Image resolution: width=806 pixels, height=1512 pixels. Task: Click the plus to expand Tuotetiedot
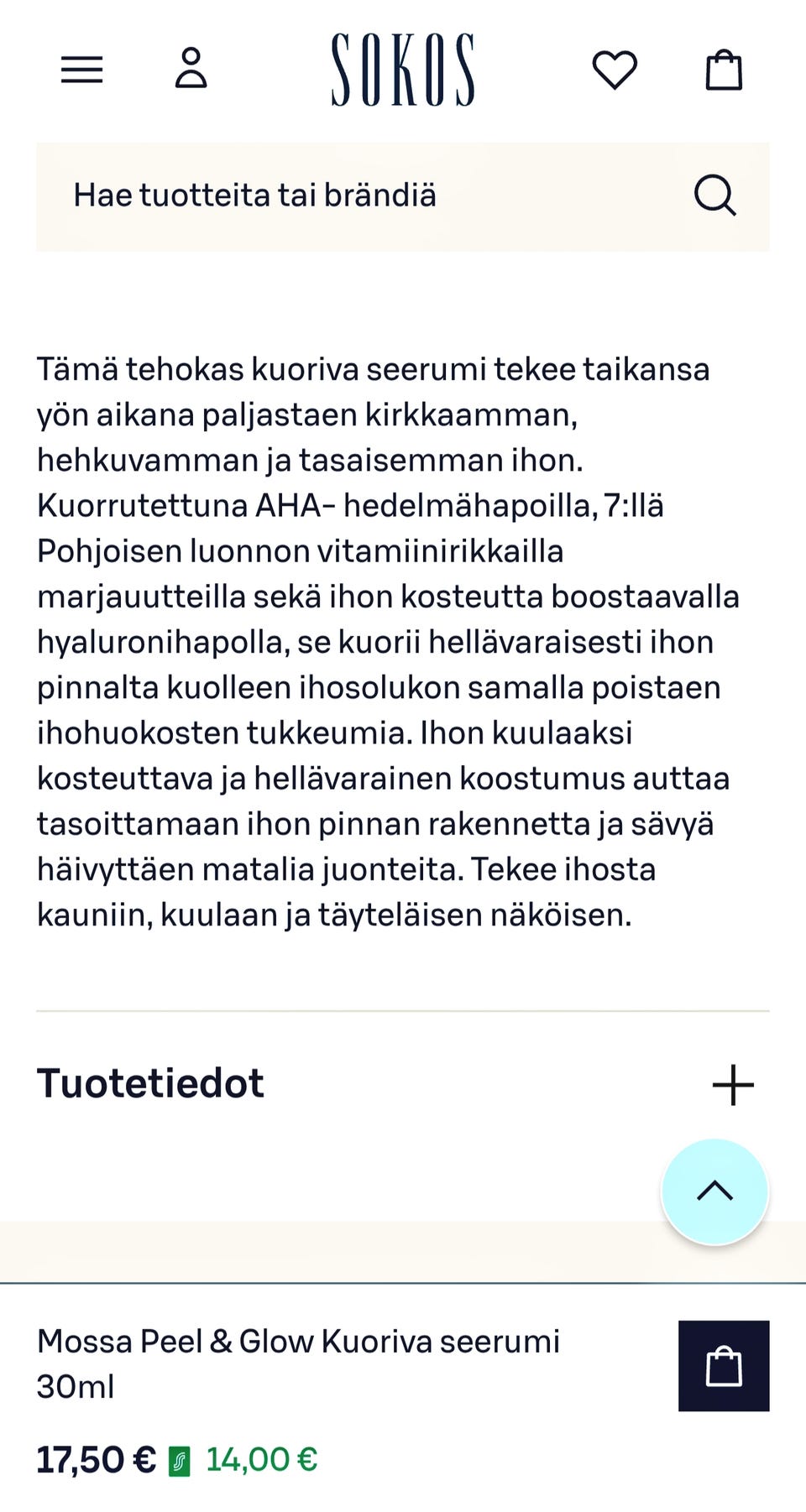point(732,1083)
